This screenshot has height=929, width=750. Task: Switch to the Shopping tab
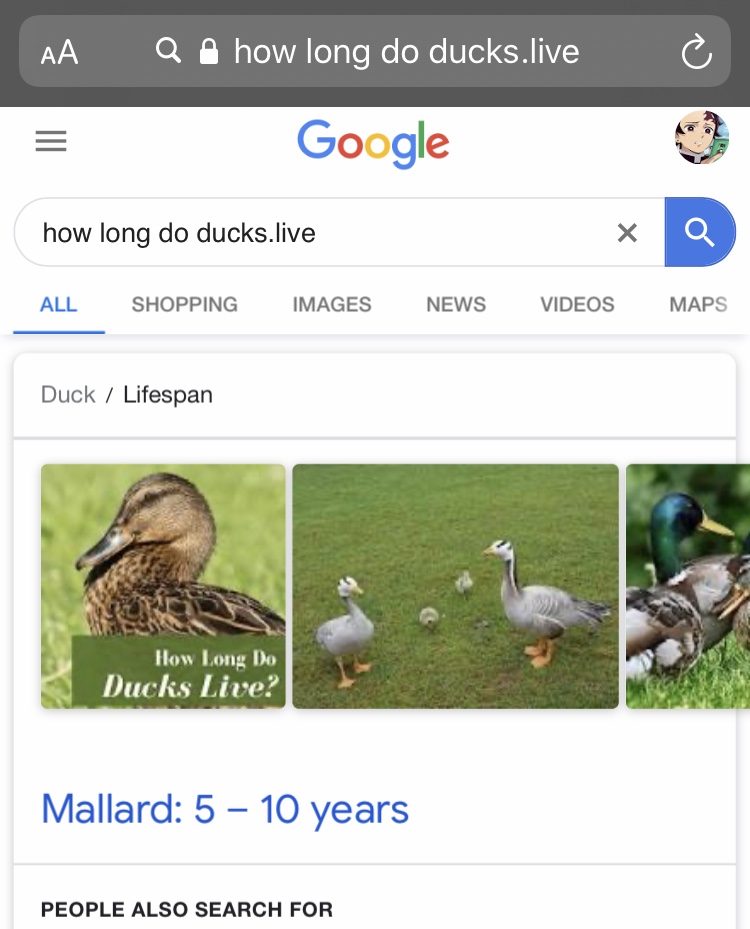[x=184, y=304]
